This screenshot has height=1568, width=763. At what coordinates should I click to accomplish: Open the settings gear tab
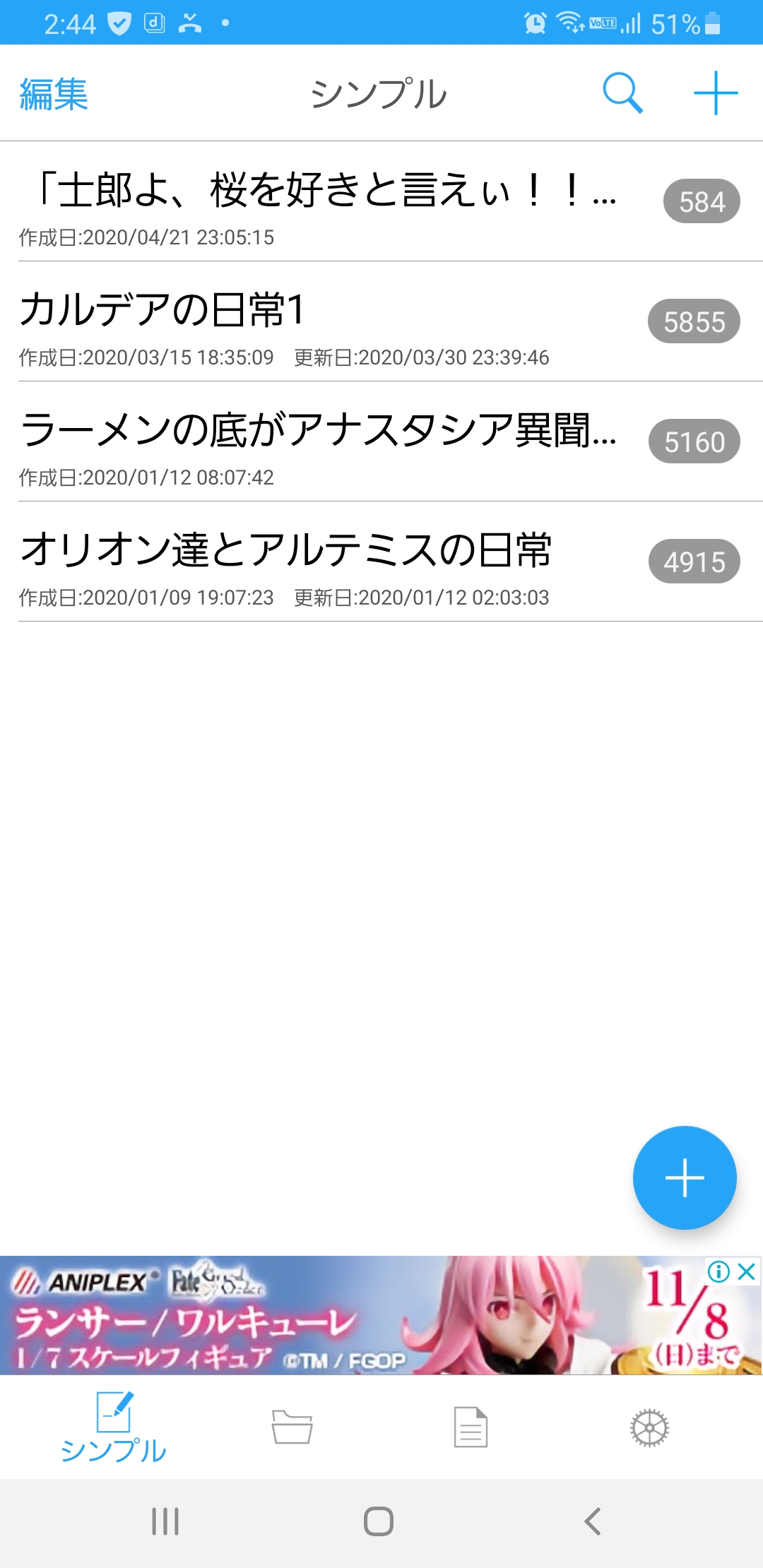click(649, 1428)
